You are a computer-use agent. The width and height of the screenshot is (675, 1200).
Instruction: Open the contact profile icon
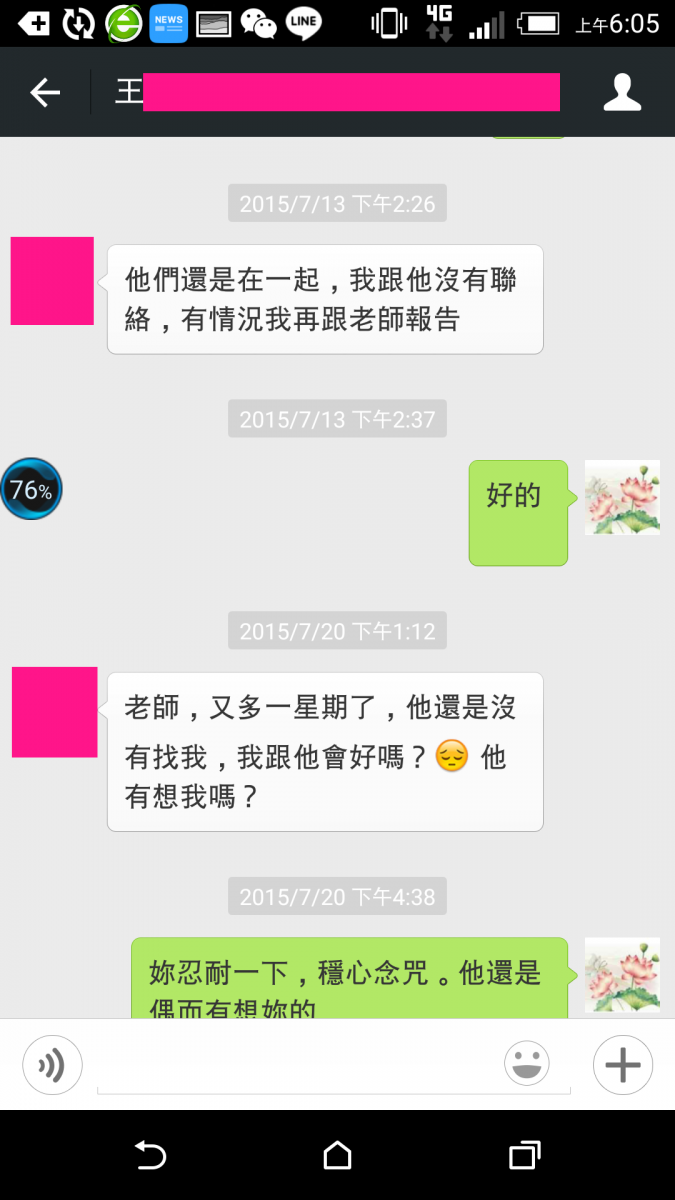622,93
